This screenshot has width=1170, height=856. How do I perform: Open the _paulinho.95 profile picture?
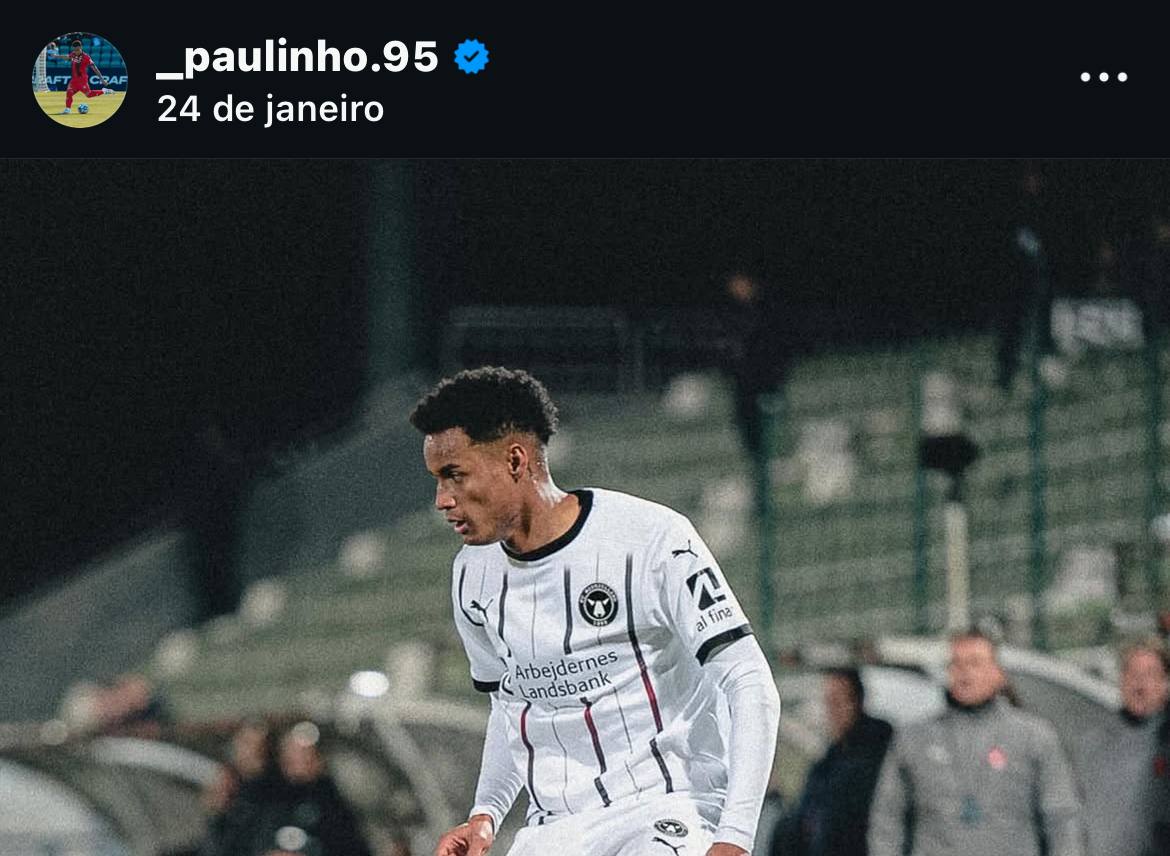tap(80, 80)
